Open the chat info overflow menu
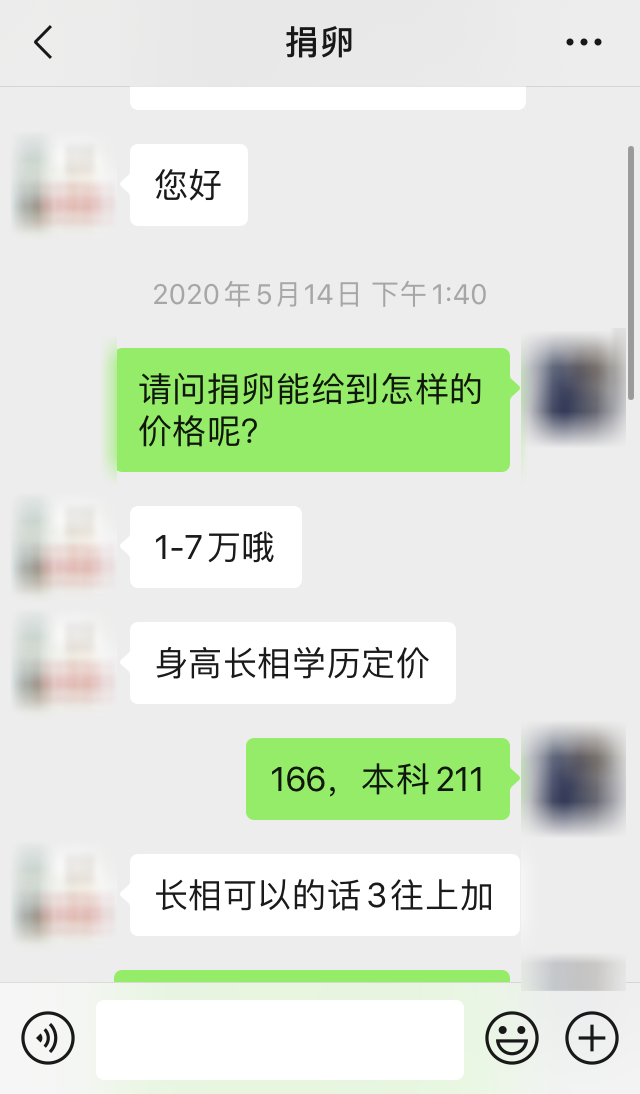 pos(584,43)
